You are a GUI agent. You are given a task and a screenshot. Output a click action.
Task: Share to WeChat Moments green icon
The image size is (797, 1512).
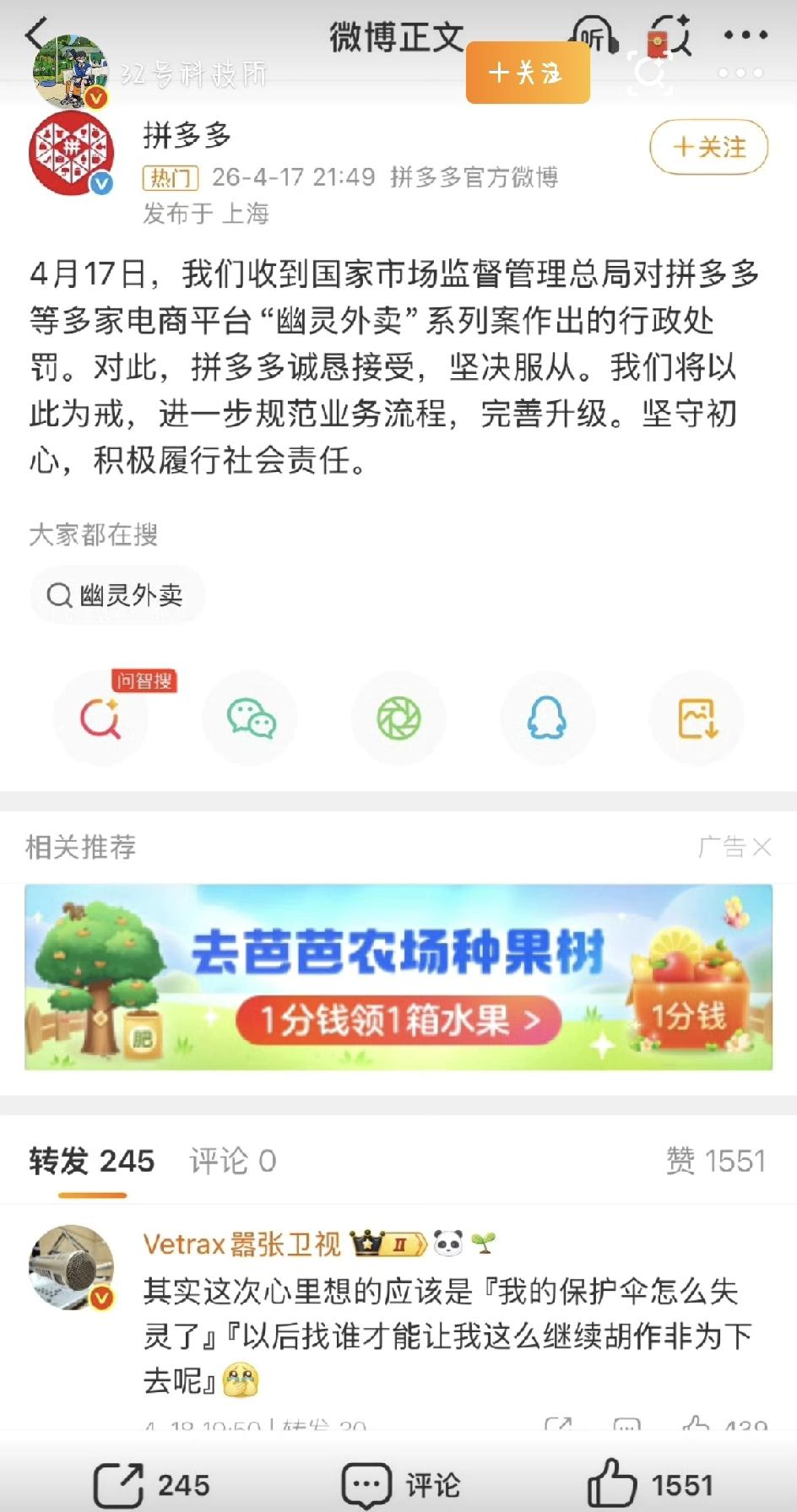398,719
